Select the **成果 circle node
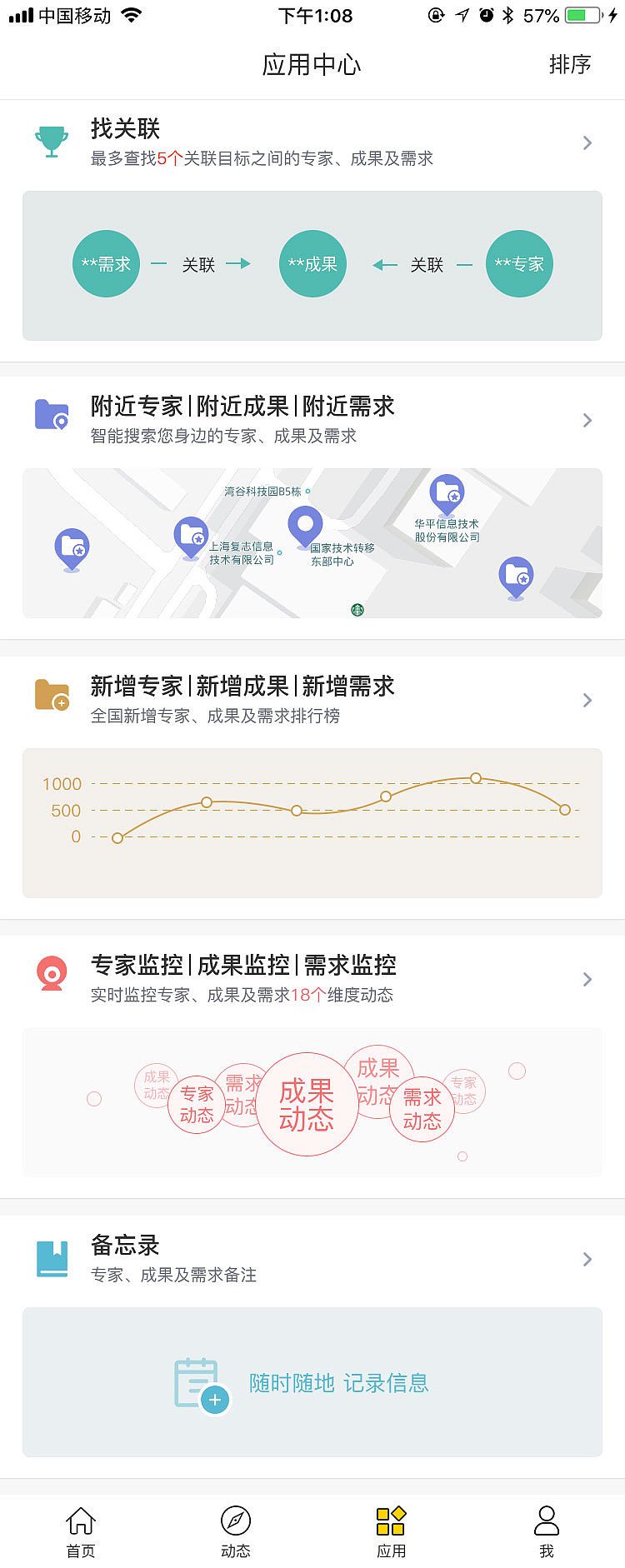The width and height of the screenshot is (625, 1568). [x=312, y=263]
